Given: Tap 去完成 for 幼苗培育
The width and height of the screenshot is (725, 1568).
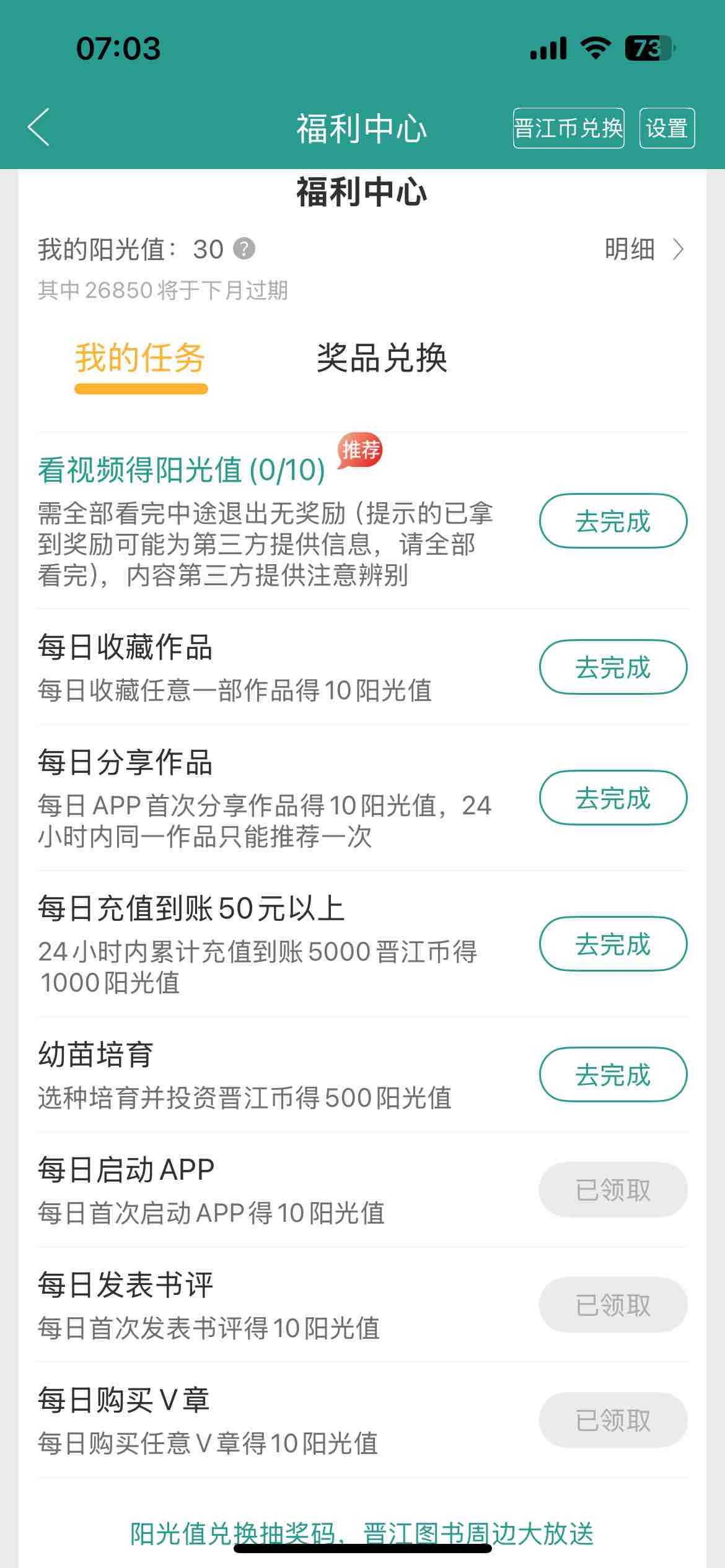Looking at the screenshot, I should point(613,1074).
